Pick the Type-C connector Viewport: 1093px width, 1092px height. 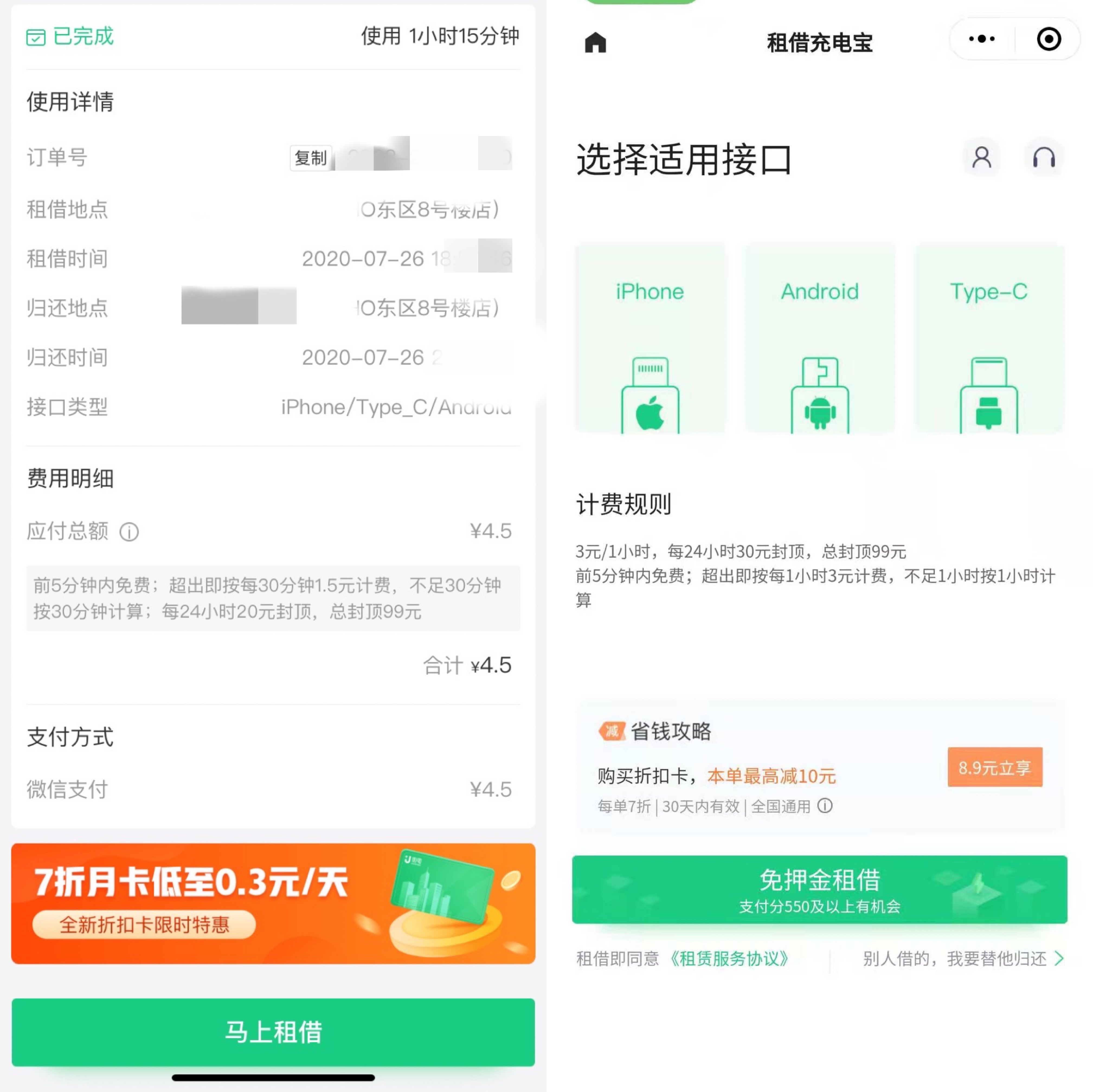coord(988,338)
